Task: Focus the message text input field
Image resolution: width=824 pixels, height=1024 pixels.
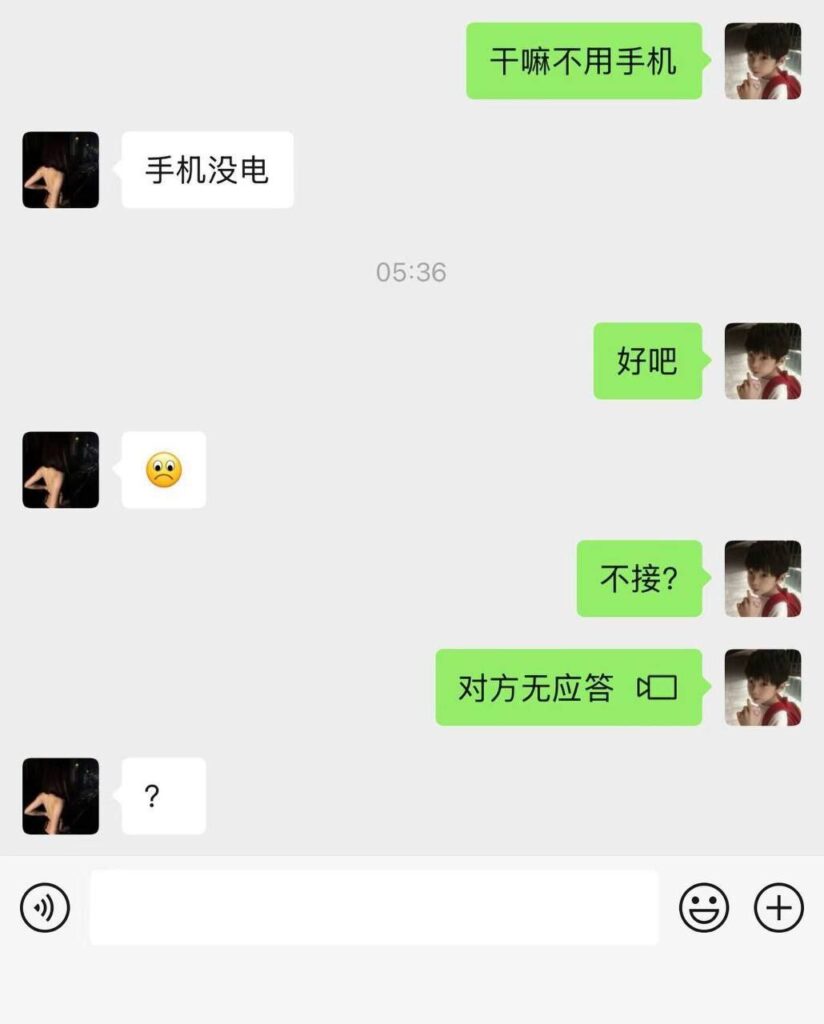Action: click(374, 908)
